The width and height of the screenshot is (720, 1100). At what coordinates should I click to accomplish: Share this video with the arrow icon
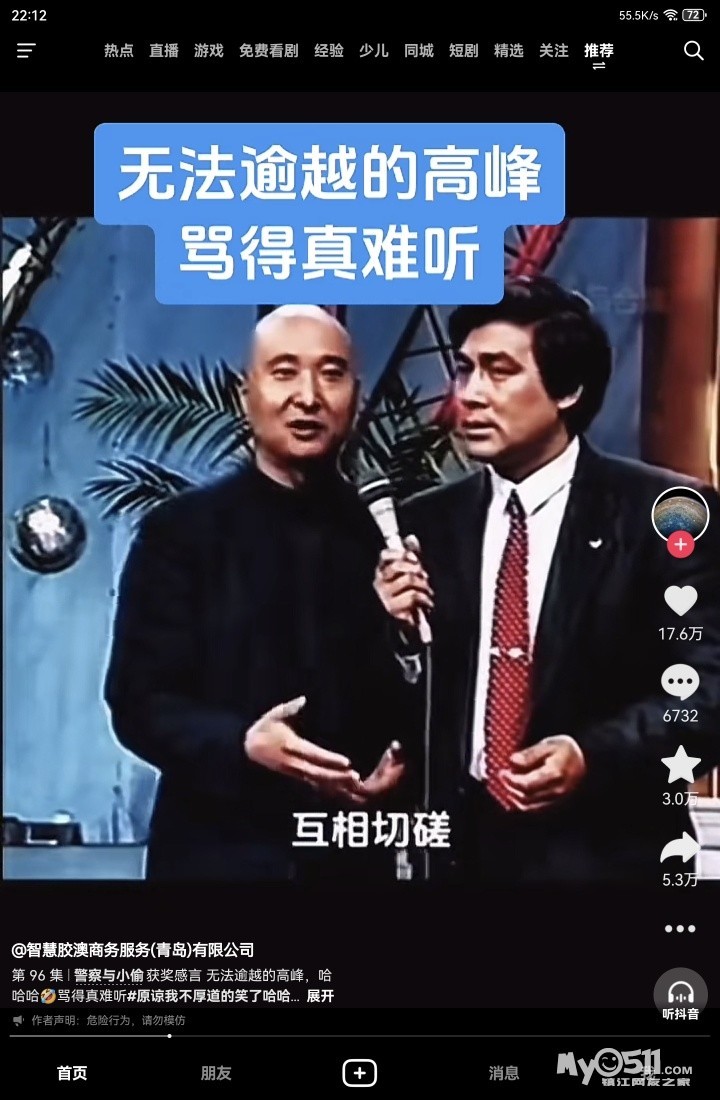coord(680,847)
